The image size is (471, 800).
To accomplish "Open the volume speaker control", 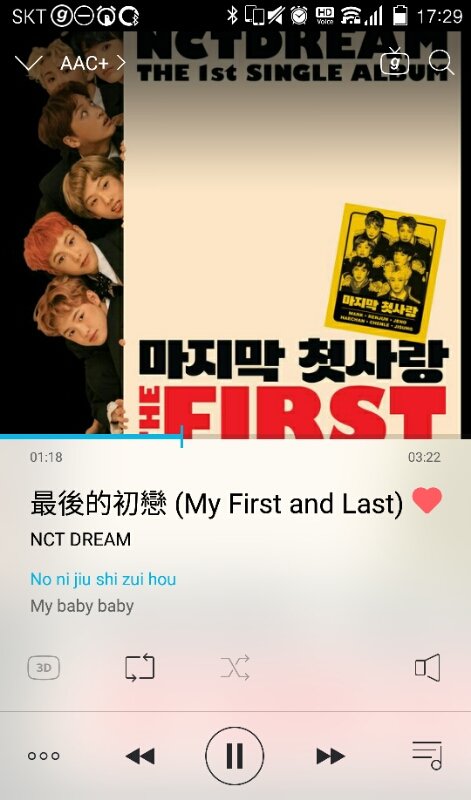I will click(427, 667).
